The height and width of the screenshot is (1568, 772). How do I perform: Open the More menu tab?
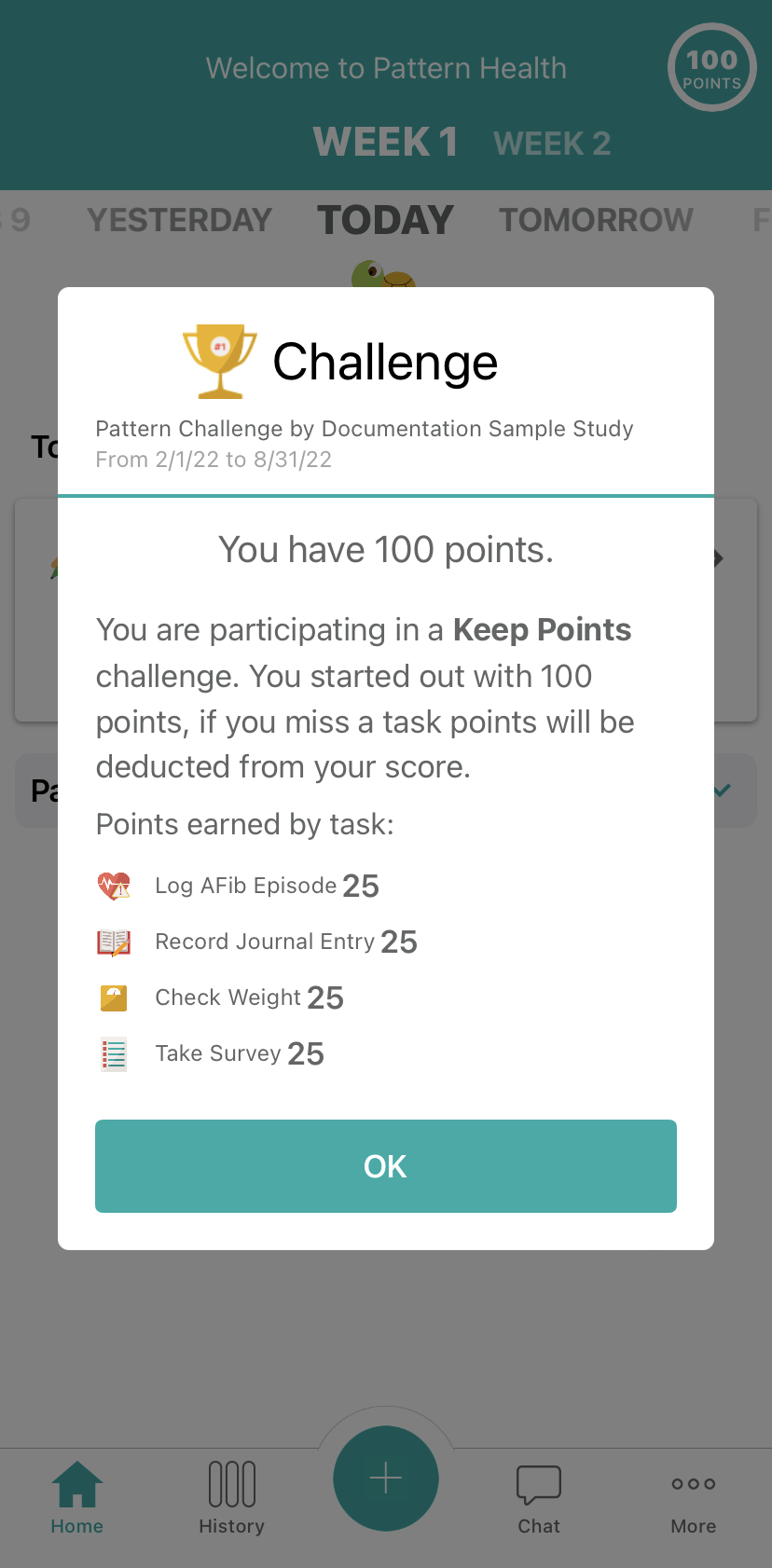(x=694, y=1498)
